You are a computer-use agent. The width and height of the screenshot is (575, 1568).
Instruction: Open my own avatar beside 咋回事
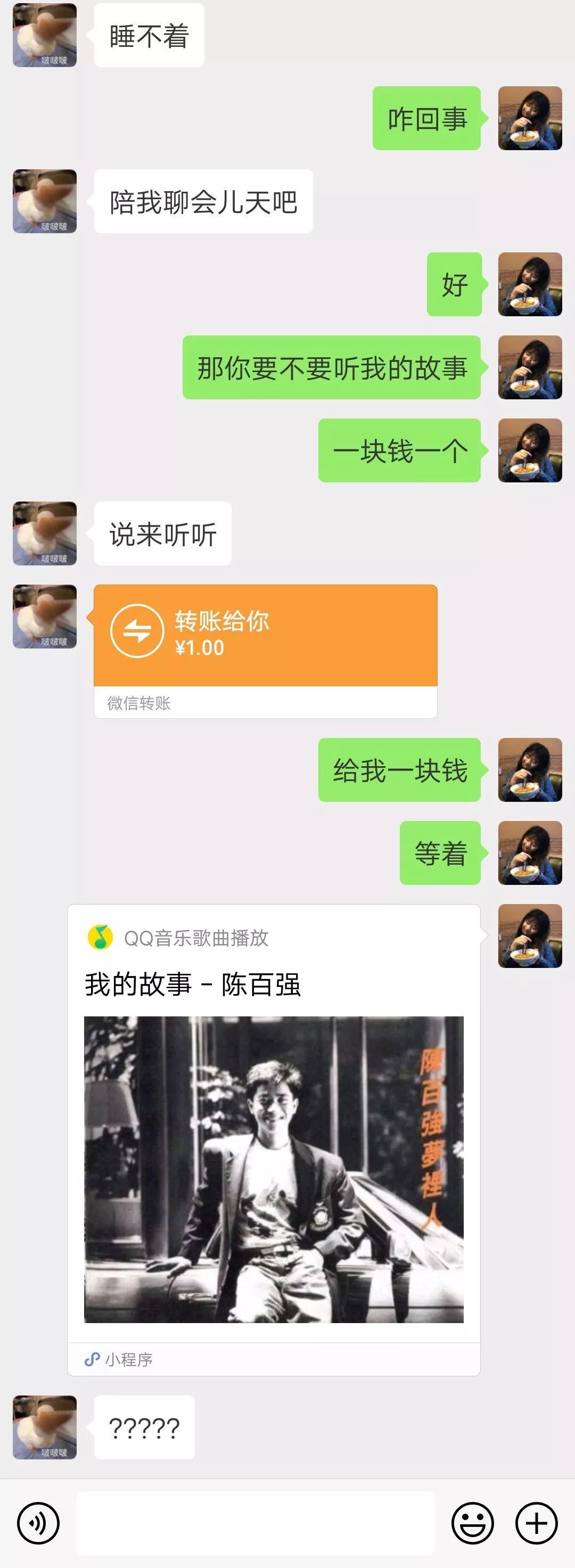click(x=530, y=118)
